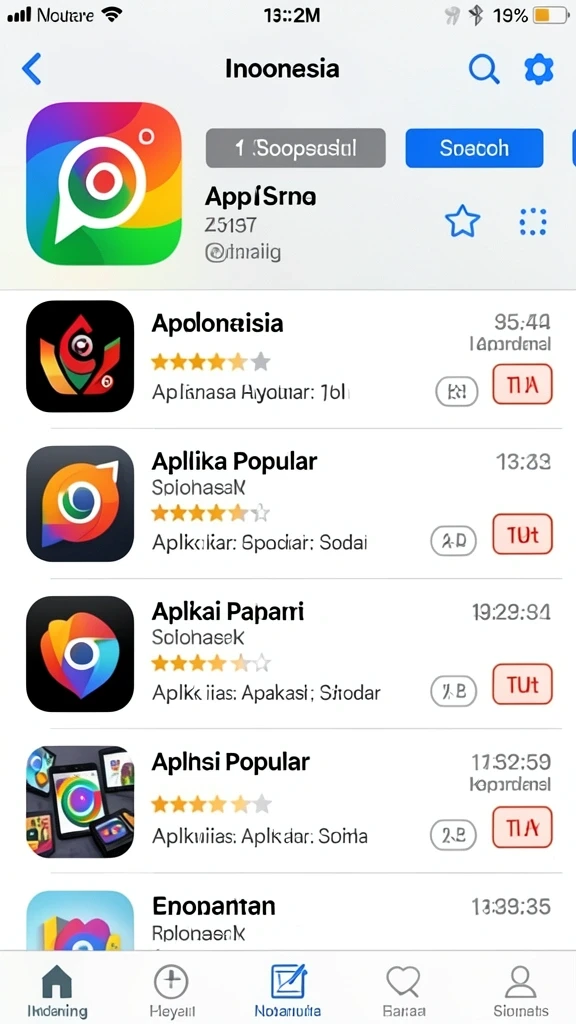This screenshot has width=576, height=1024.
Task: Open the profile tab with person icon
Action: (520, 989)
